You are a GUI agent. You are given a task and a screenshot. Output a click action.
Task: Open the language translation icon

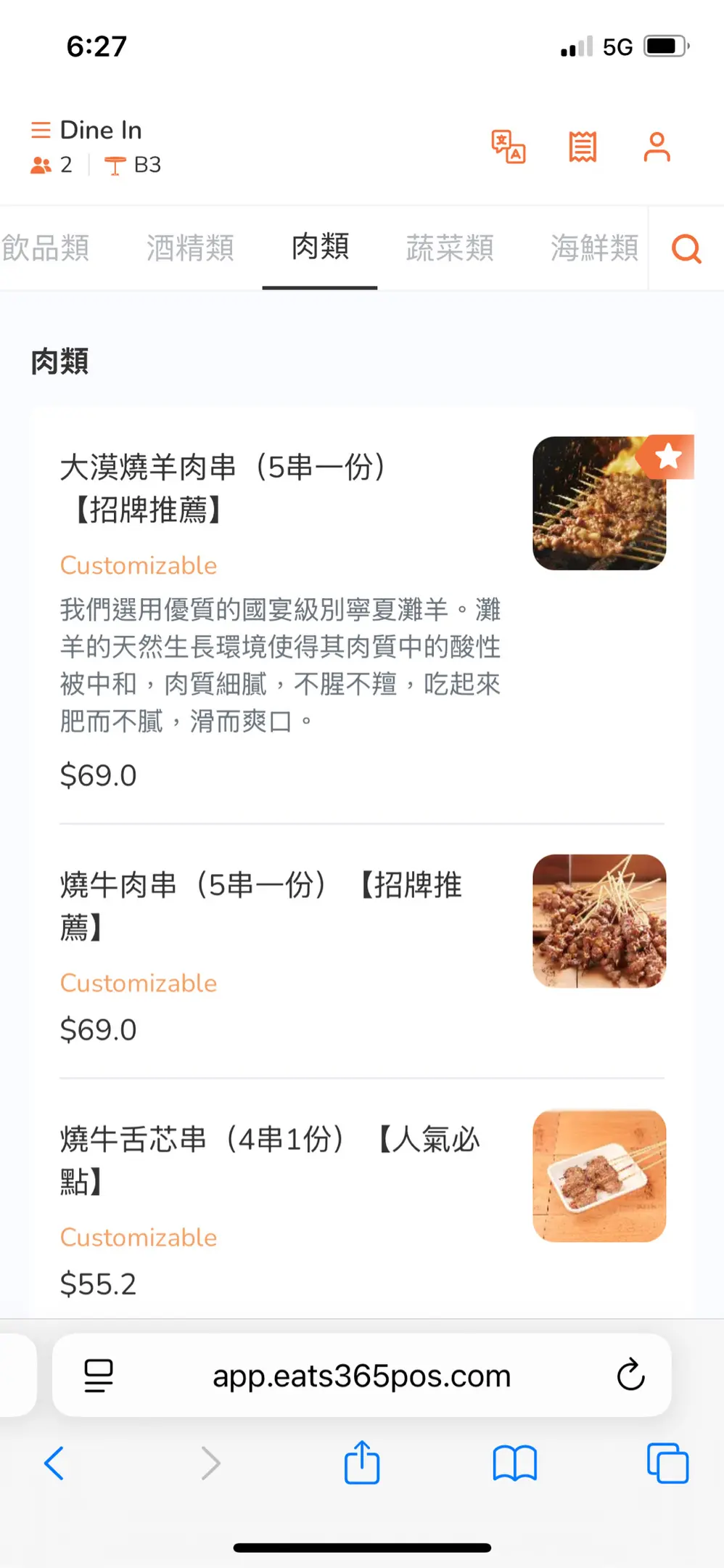coord(509,147)
